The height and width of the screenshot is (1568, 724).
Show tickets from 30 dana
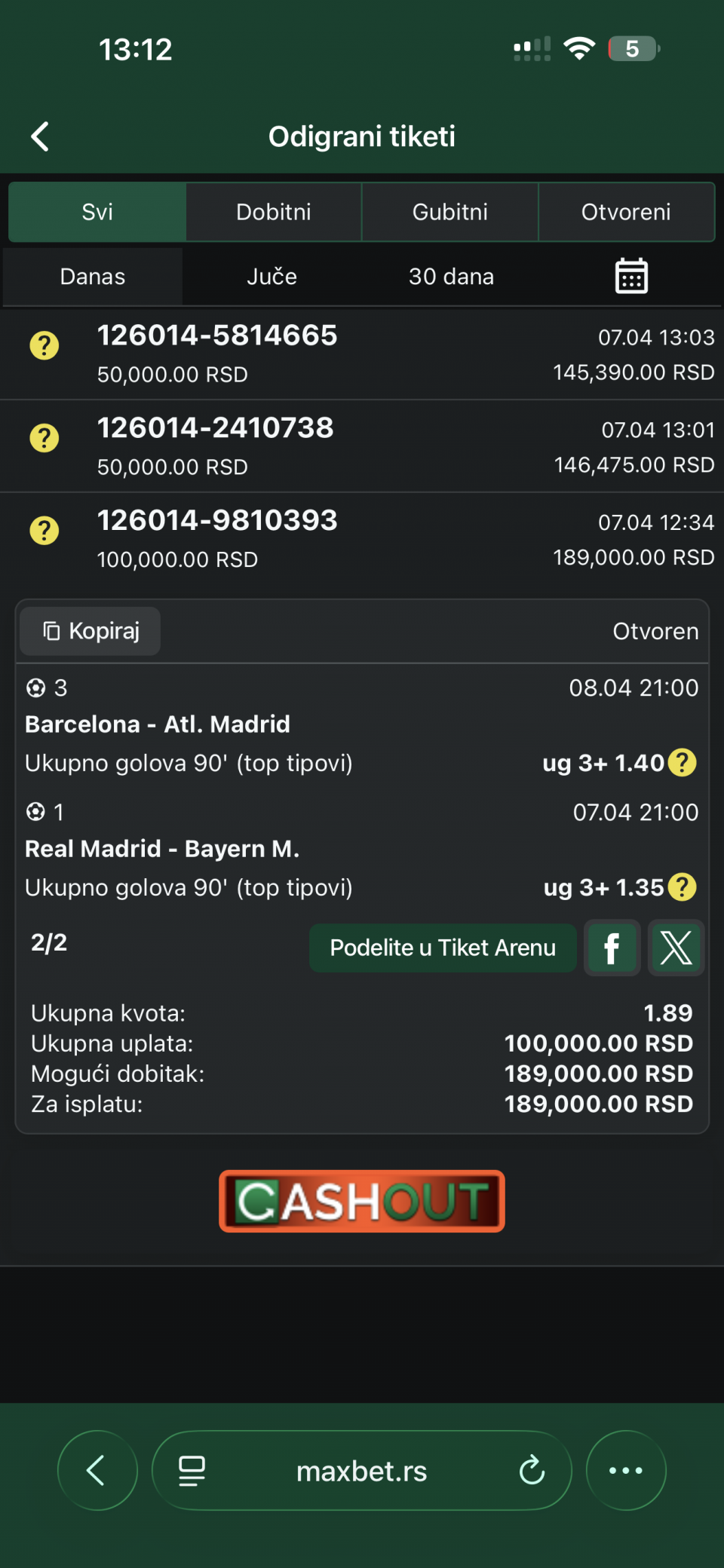[x=451, y=277]
